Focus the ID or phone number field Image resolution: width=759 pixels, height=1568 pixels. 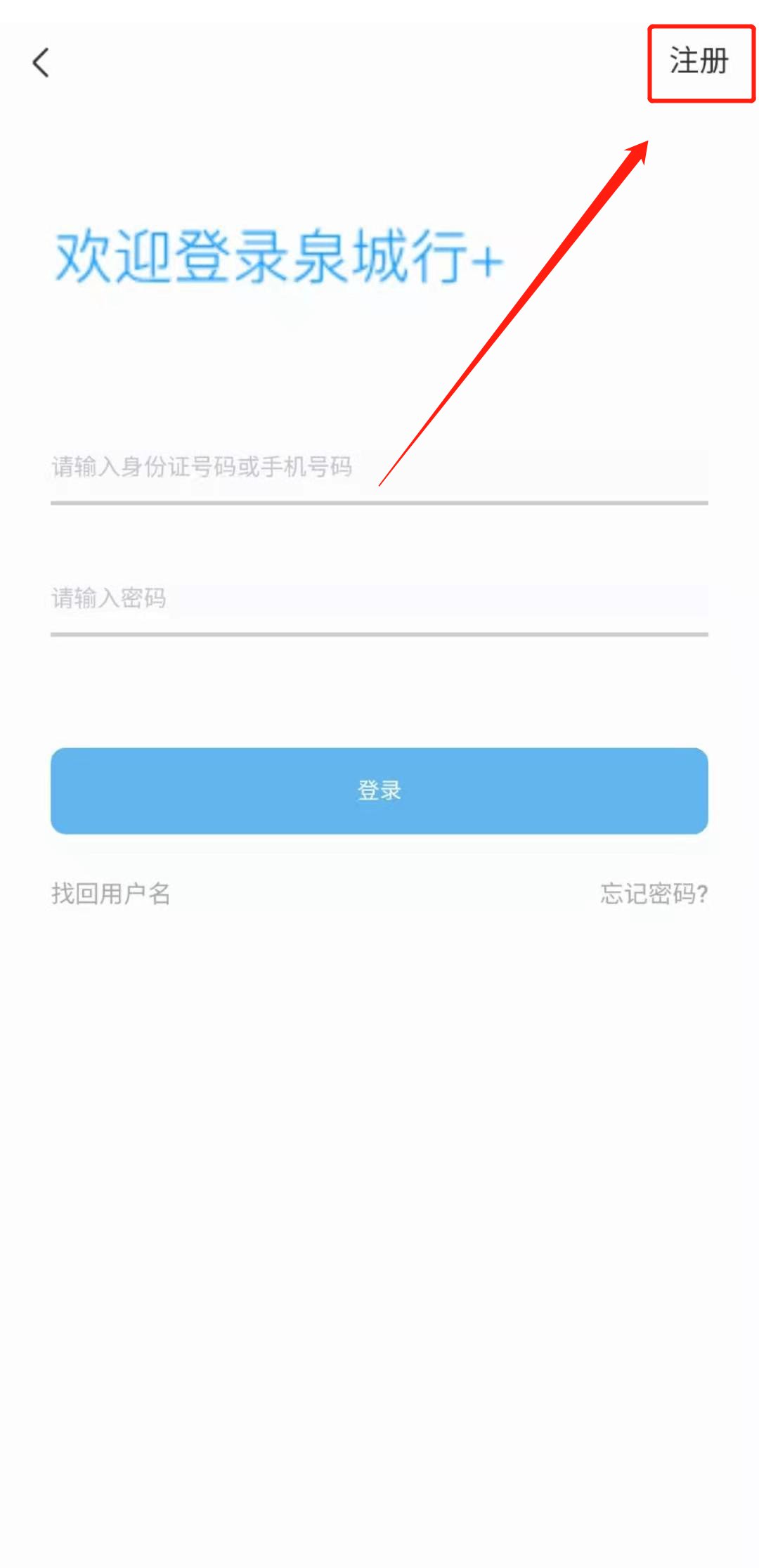378,467
